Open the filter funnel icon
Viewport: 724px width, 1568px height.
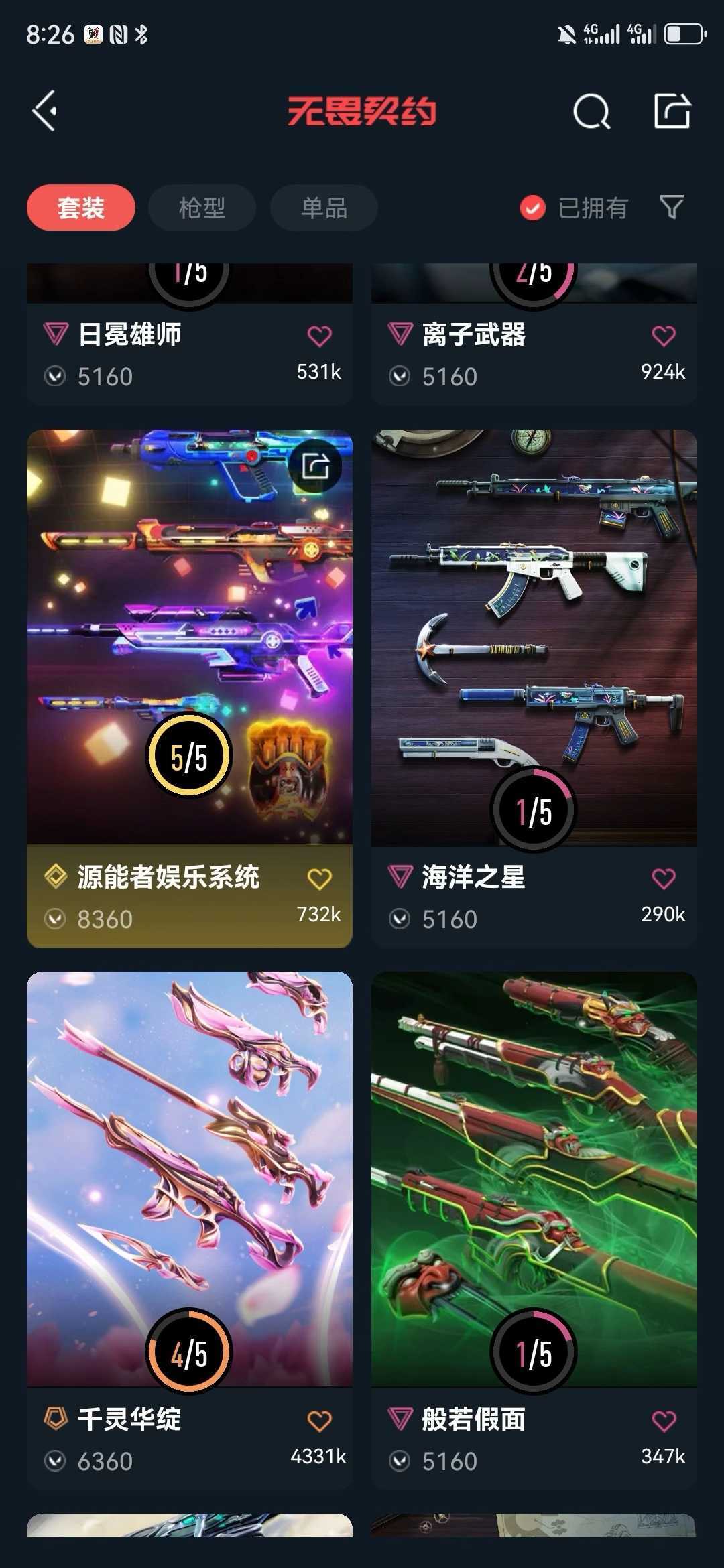click(x=671, y=208)
